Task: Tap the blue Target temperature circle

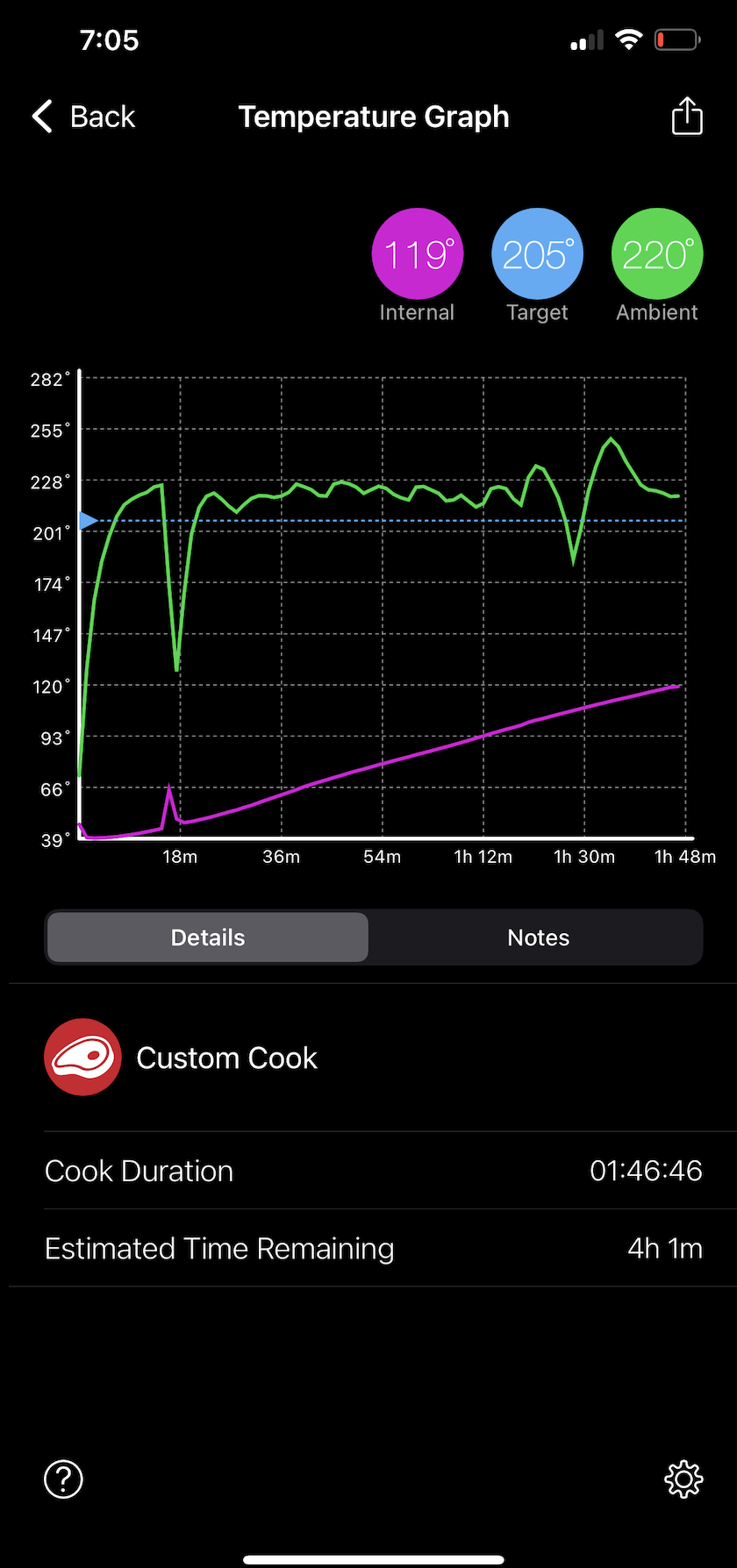Action: click(537, 253)
